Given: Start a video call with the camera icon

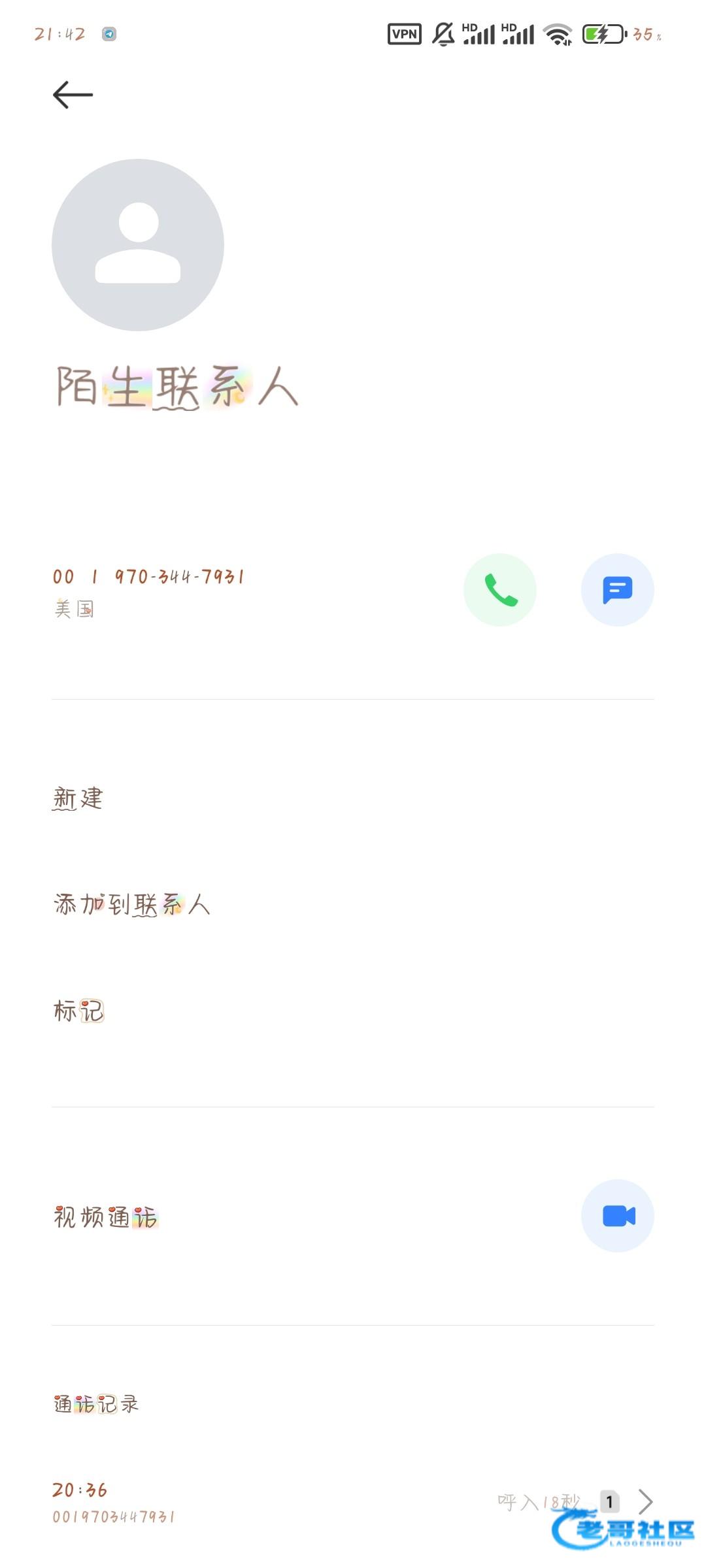Looking at the screenshot, I should pos(618,1216).
